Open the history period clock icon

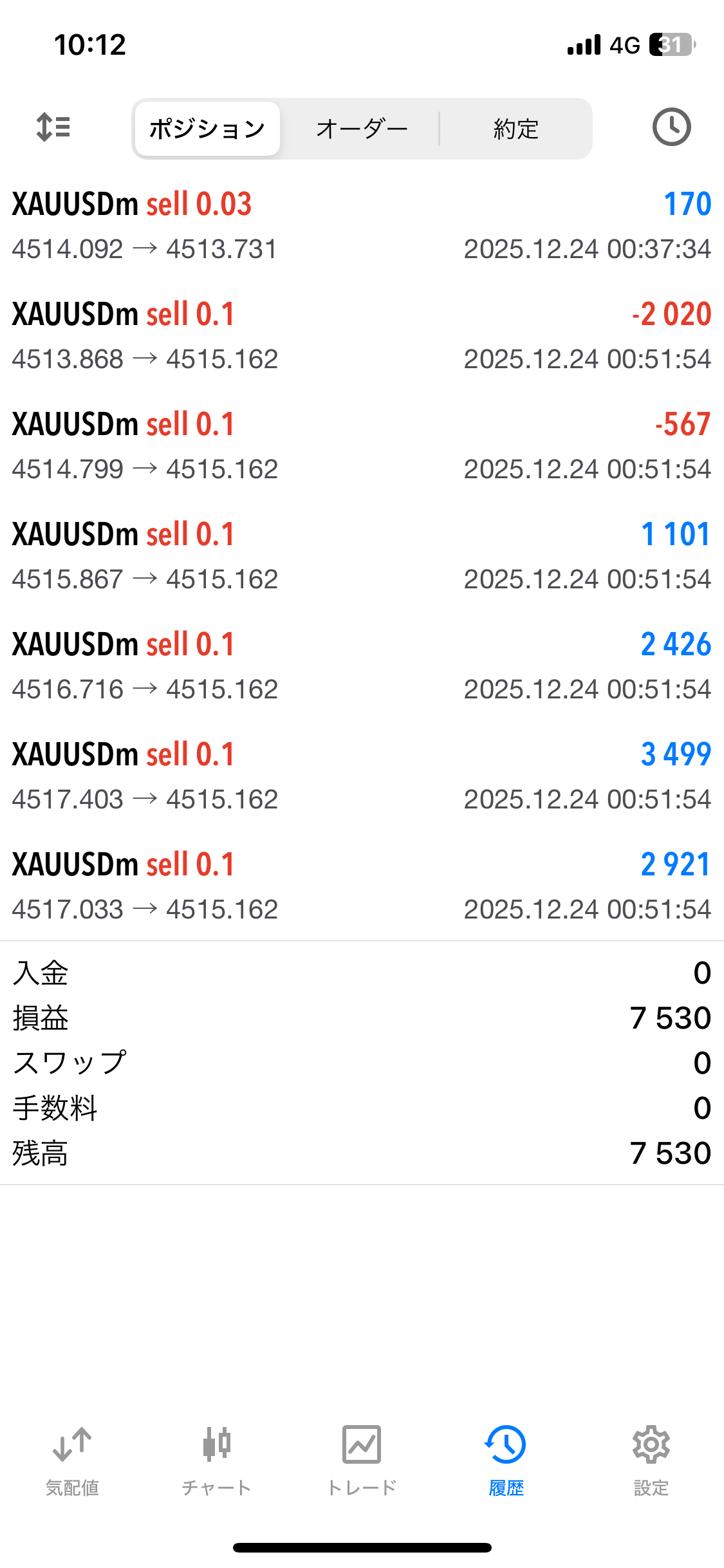click(671, 127)
